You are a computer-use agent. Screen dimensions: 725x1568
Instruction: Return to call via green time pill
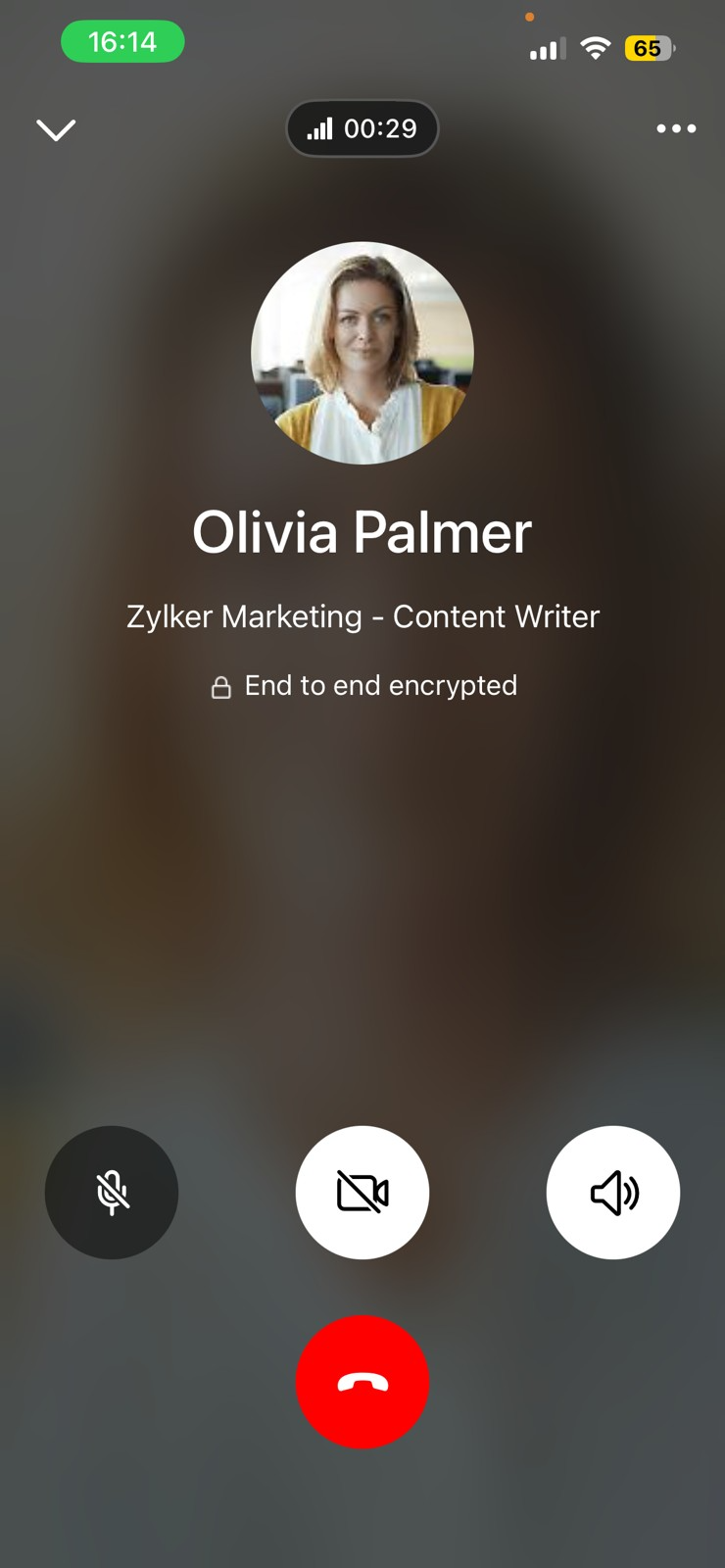[122, 42]
